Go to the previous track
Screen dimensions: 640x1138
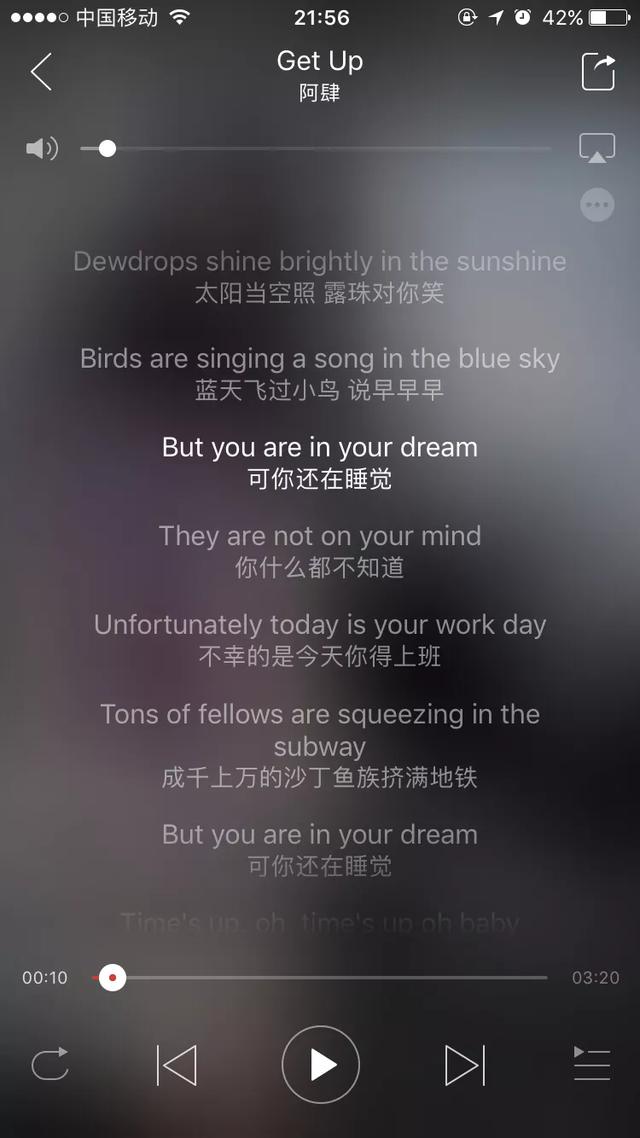click(x=176, y=1065)
